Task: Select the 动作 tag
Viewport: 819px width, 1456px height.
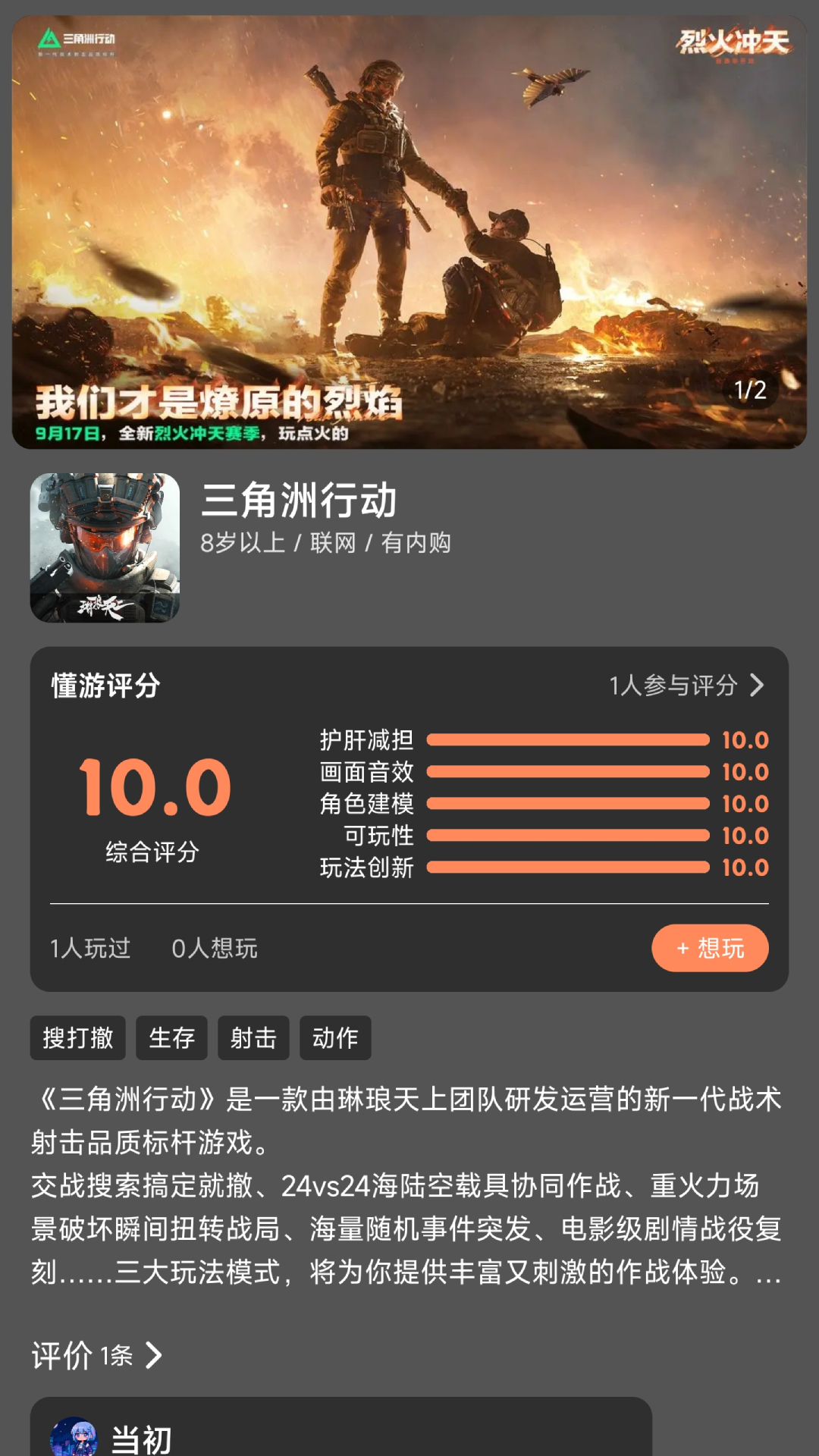Action: pos(335,1037)
